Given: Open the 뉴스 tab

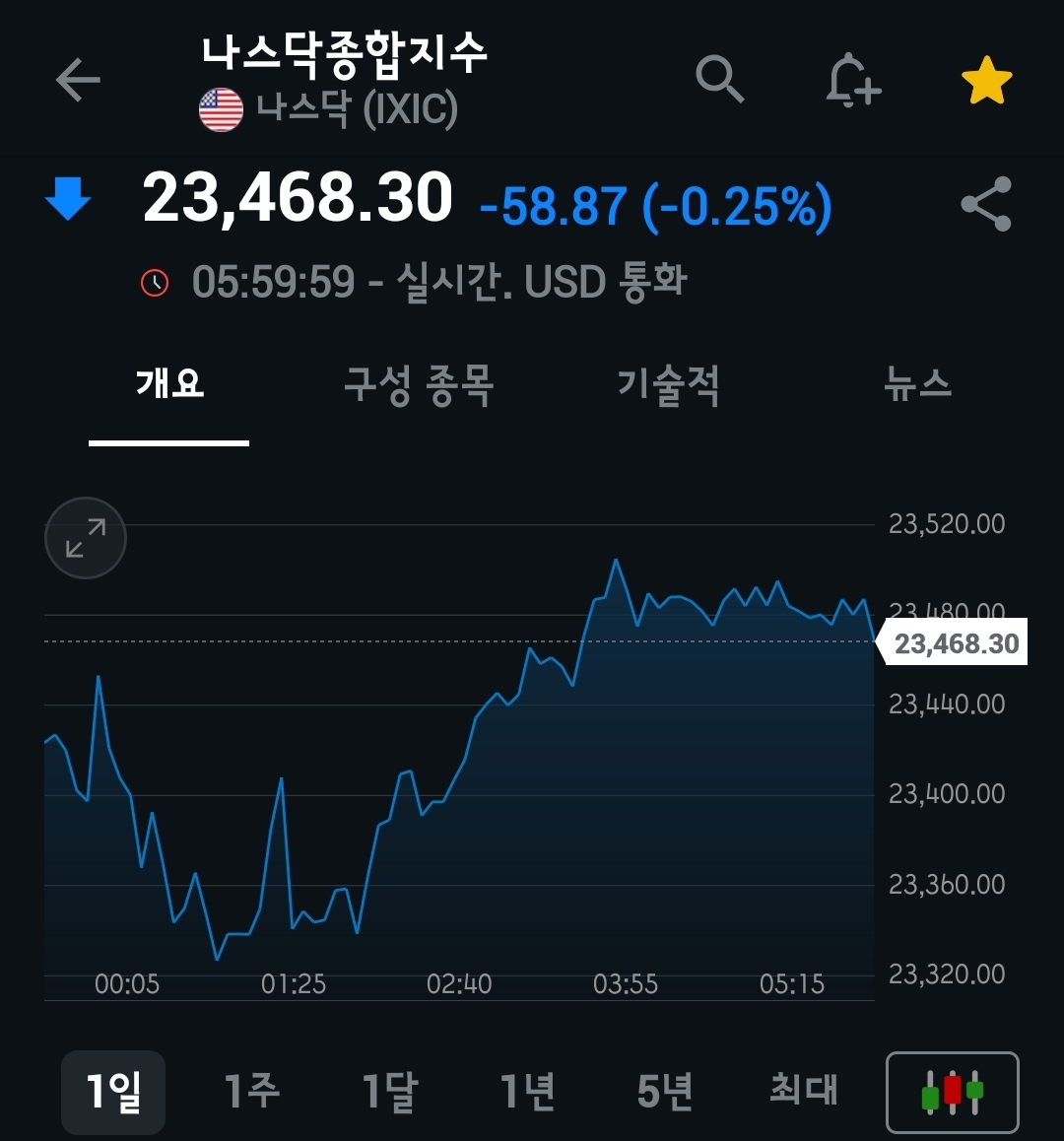Looking at the screenshot, I should point(917,383).
